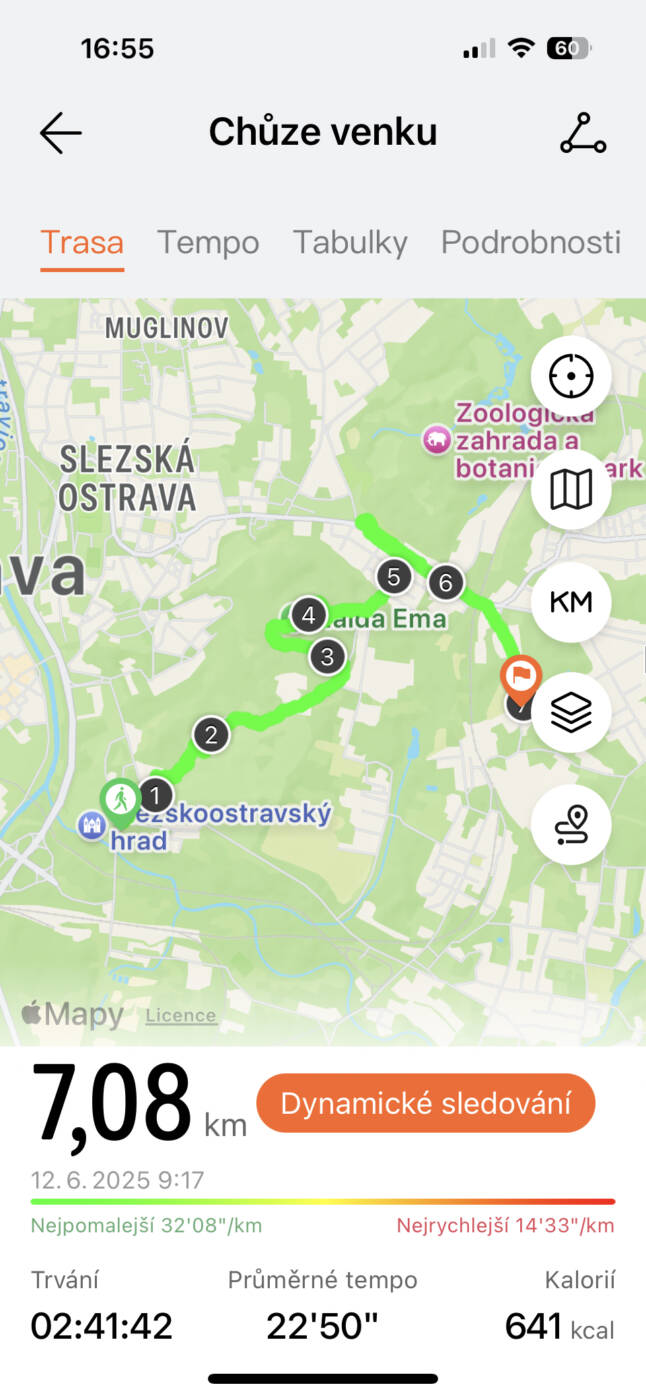Open the Licence link on map
The image size is (646, 1400).
coord(181,1015)
